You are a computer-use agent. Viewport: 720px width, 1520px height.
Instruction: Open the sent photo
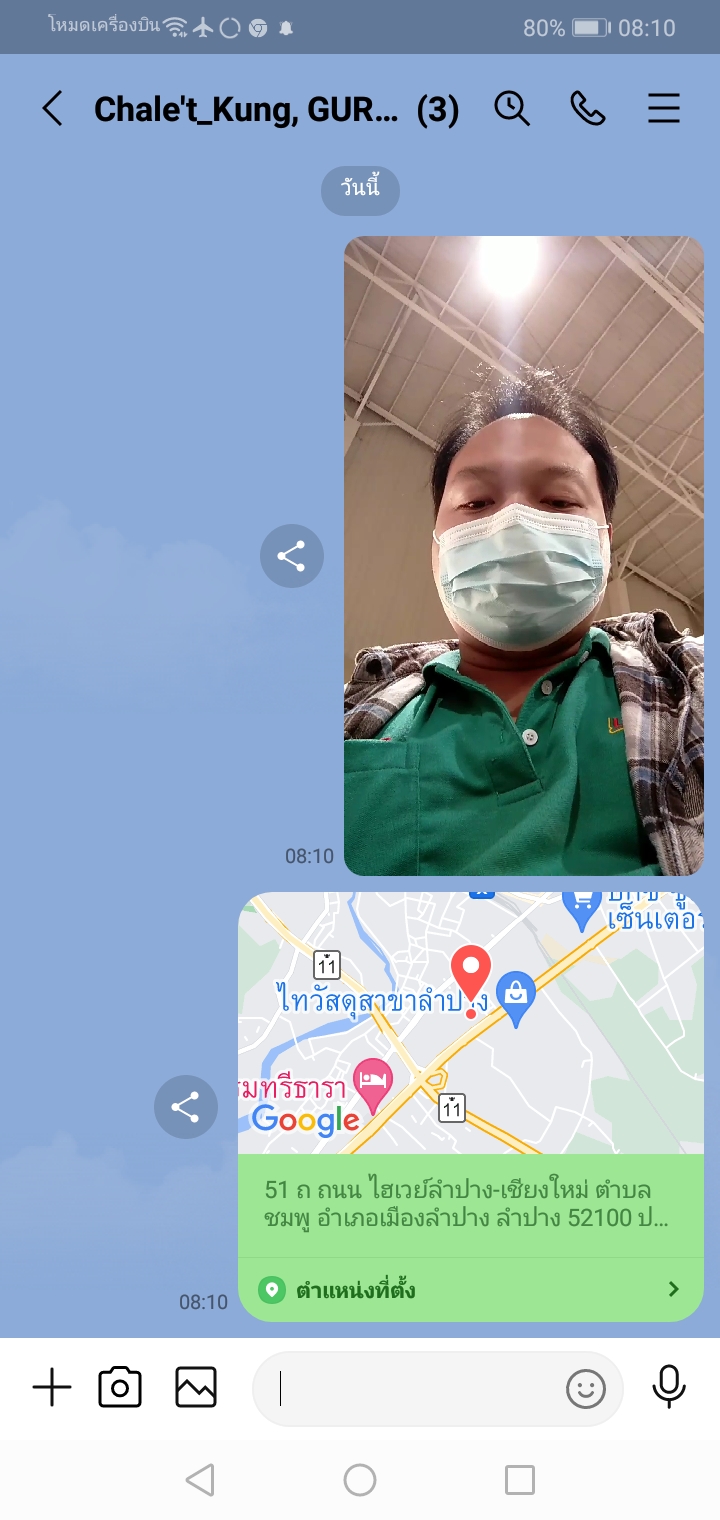pos(523,556)
